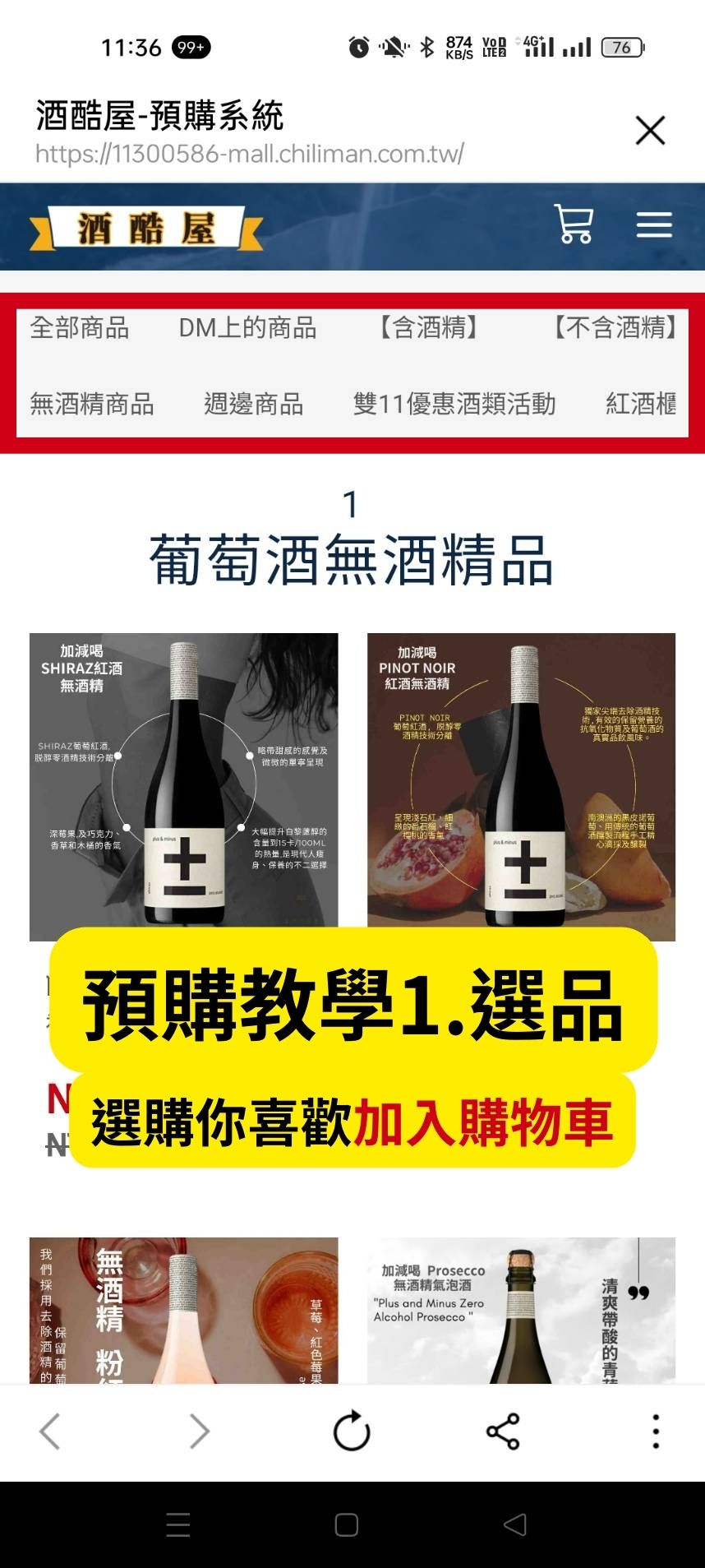
Task: Go forward in browser history
Action: [x=199, y=1432]
